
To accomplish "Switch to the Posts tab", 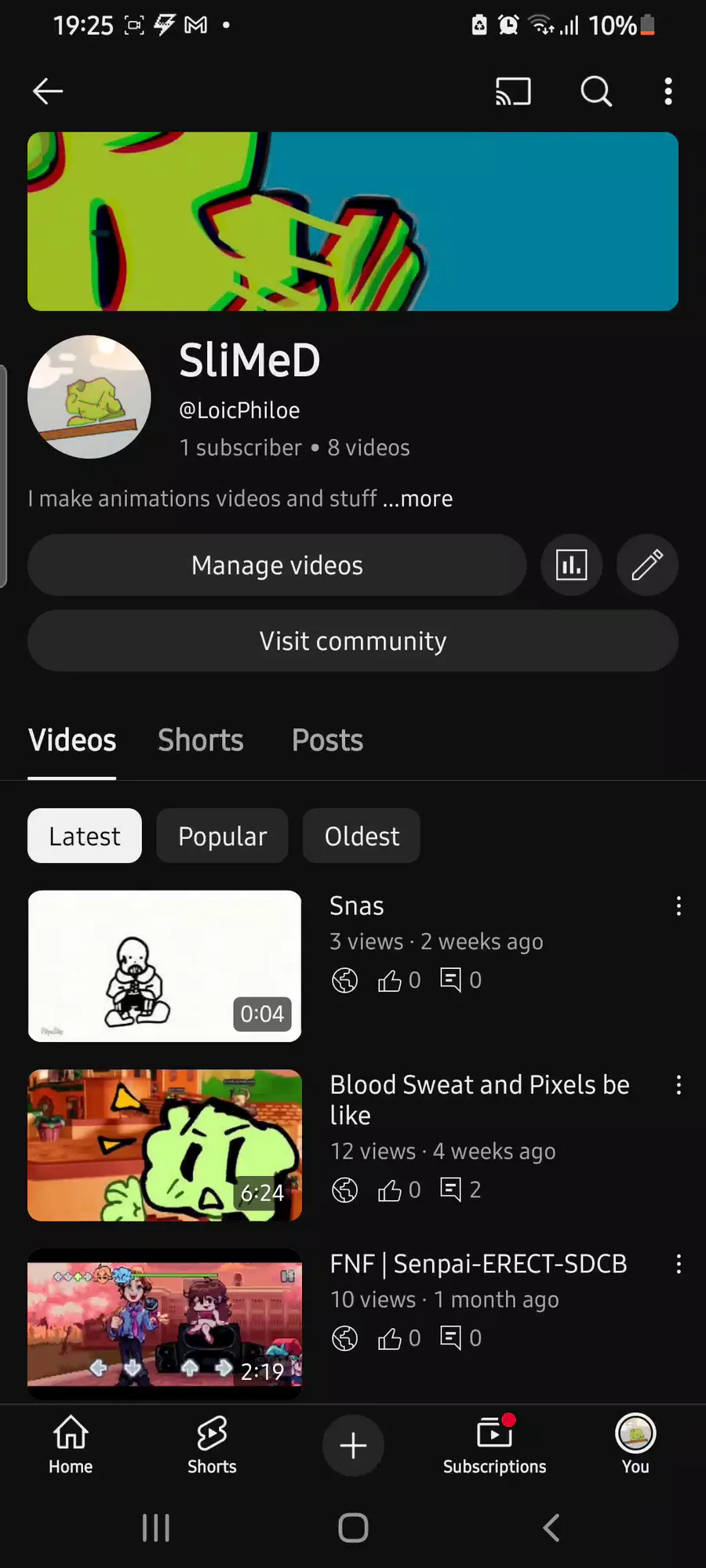I will click(x=327, y=740).
